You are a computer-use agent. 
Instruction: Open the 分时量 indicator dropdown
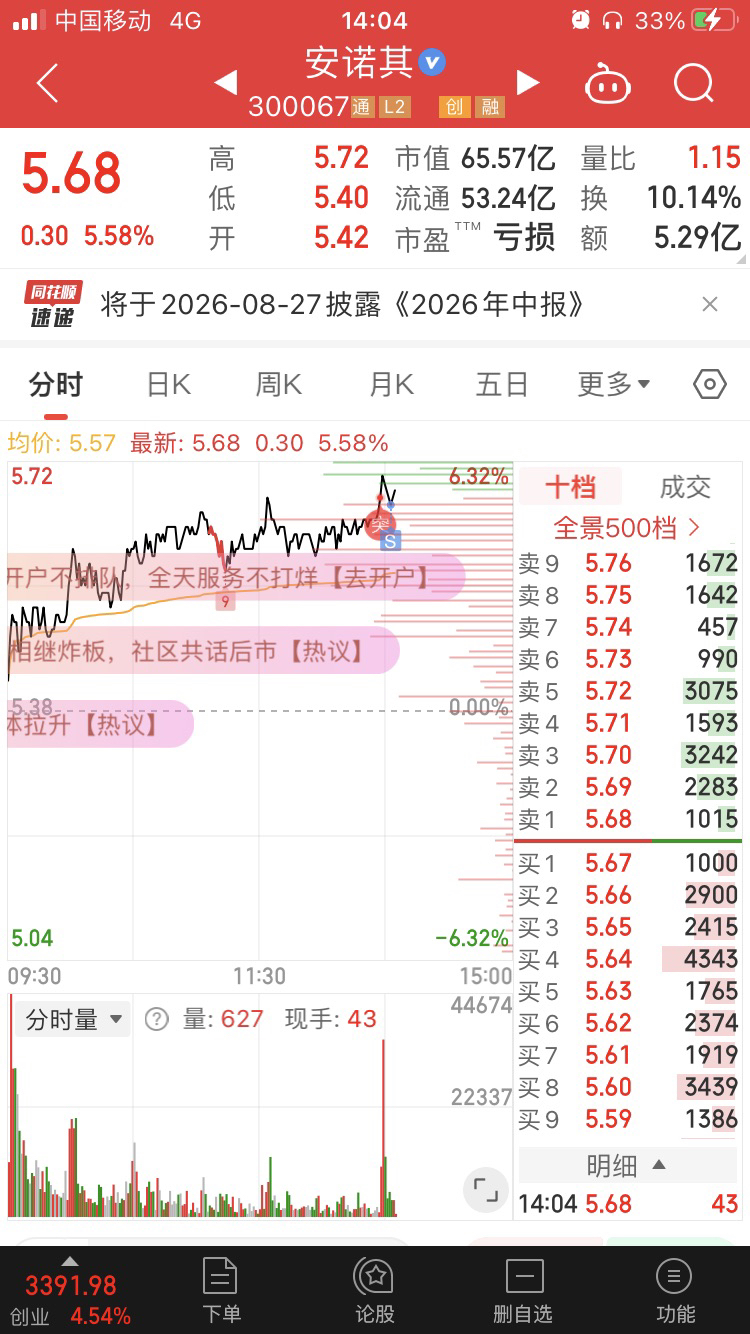pos(72,1019)
